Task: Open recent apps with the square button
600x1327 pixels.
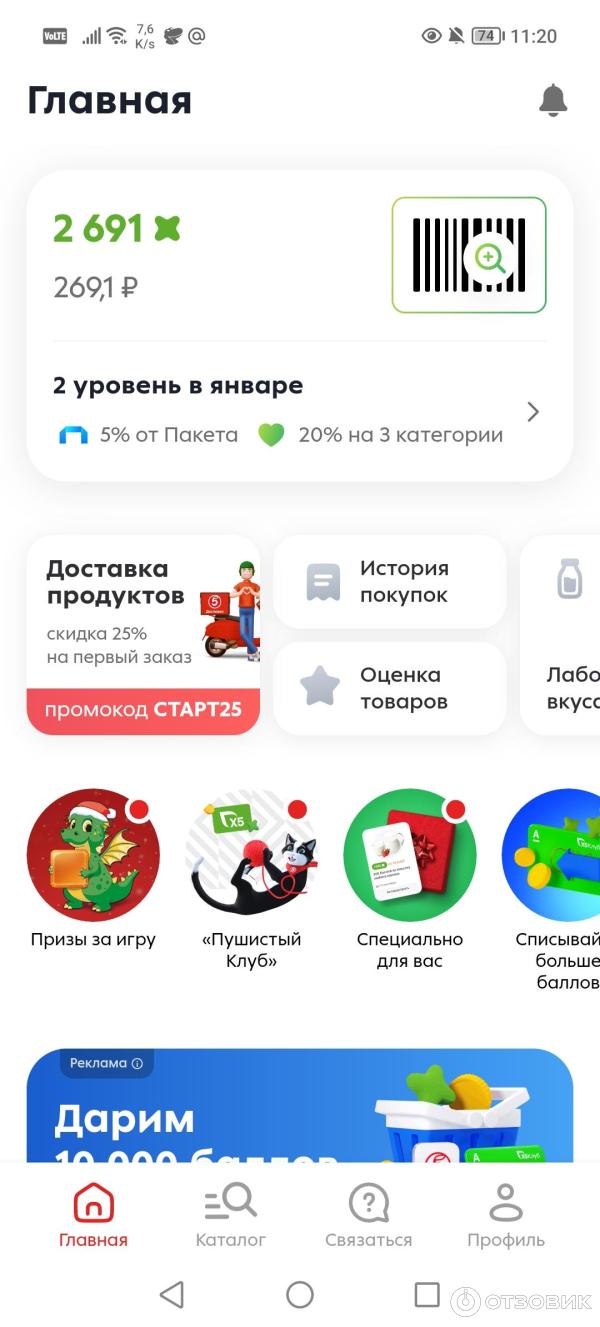Action: click(427, 1295)
